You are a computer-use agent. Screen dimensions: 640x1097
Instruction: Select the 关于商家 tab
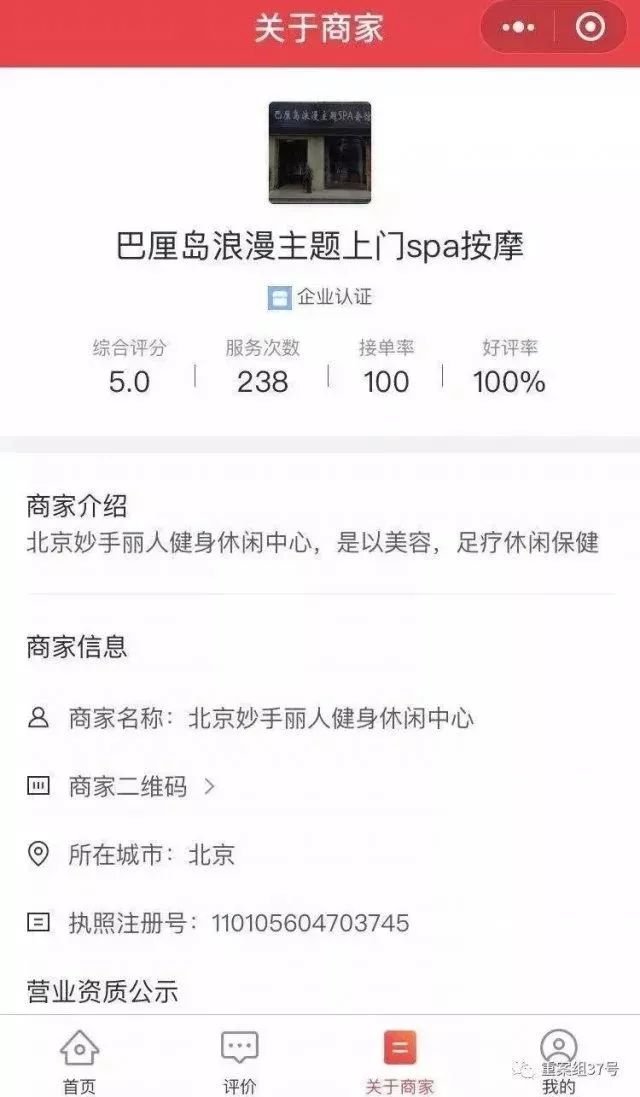[x=399, y=1060]
